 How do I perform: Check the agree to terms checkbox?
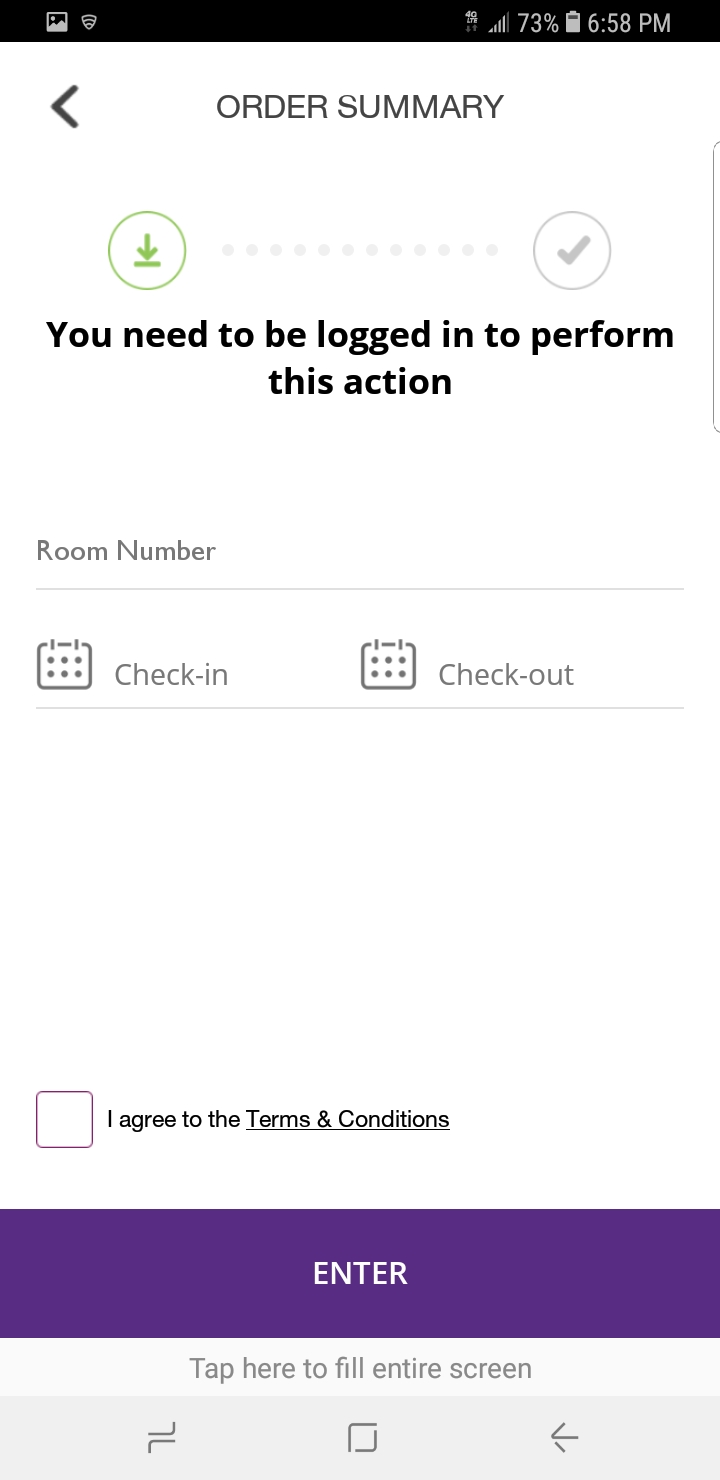(x=65, y=1119)
